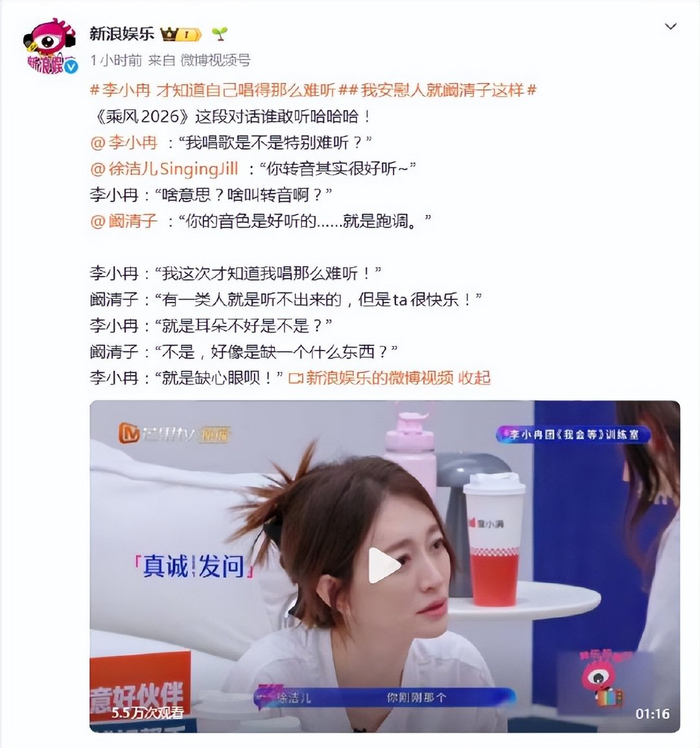
Task: Play the video
Action: pyautogui.click(x=384, y=566)
